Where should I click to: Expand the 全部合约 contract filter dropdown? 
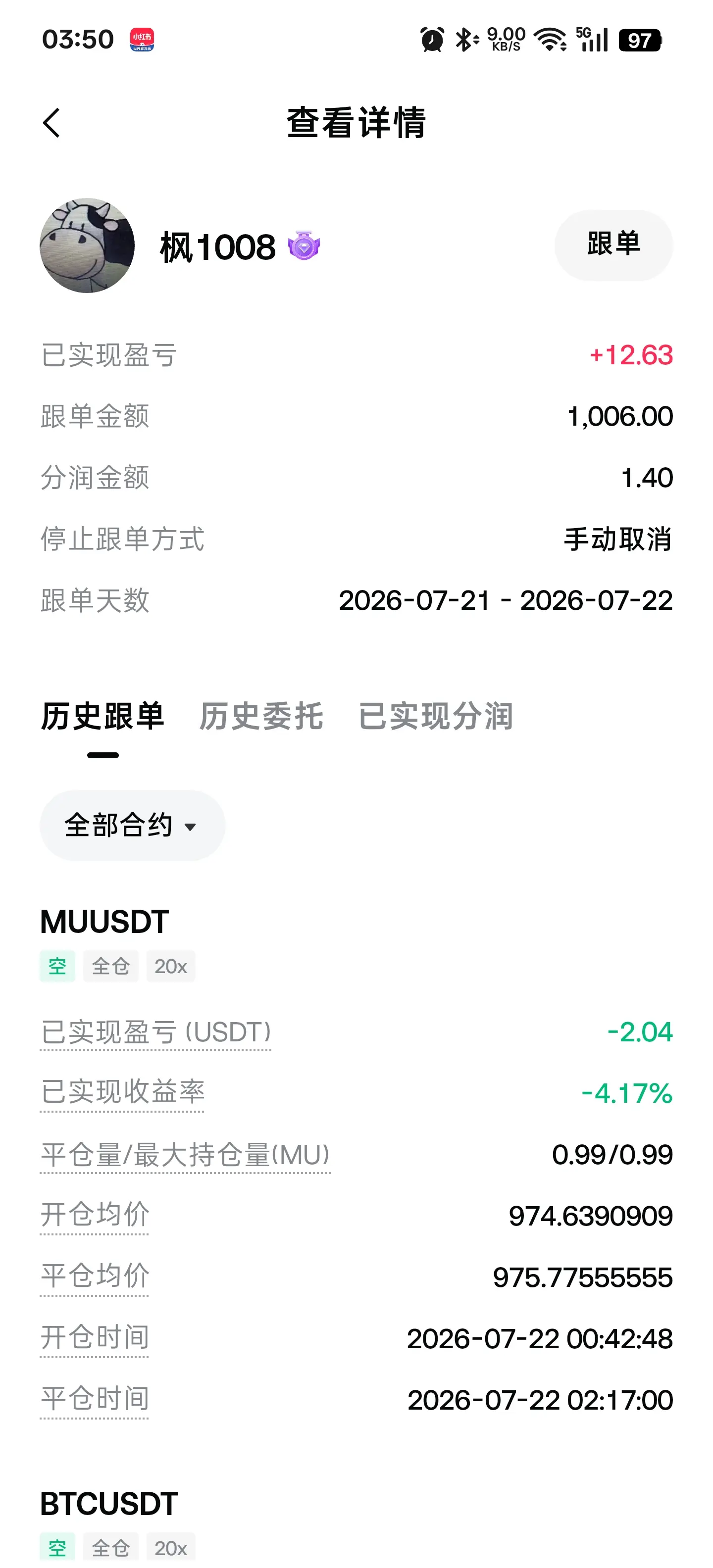coord(132,826)
